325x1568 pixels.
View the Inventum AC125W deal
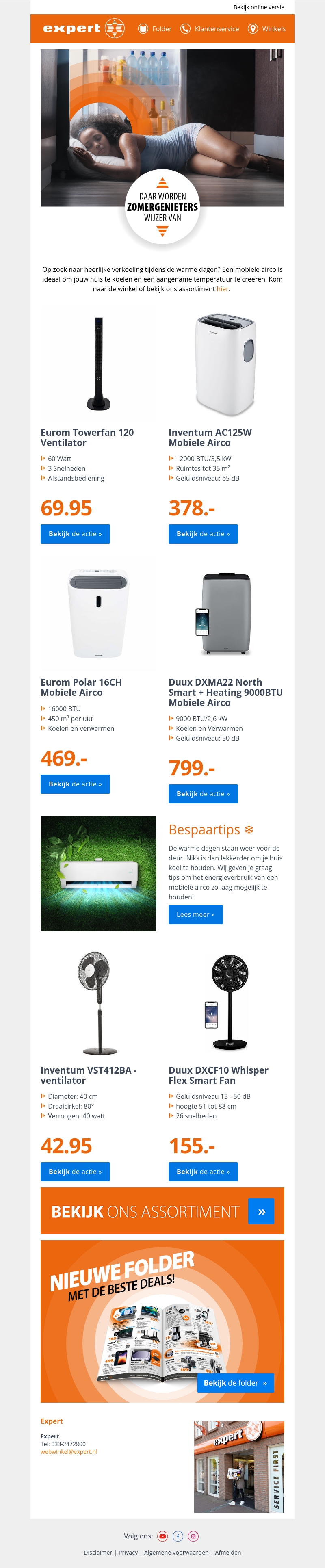click(x=203, y=534)
